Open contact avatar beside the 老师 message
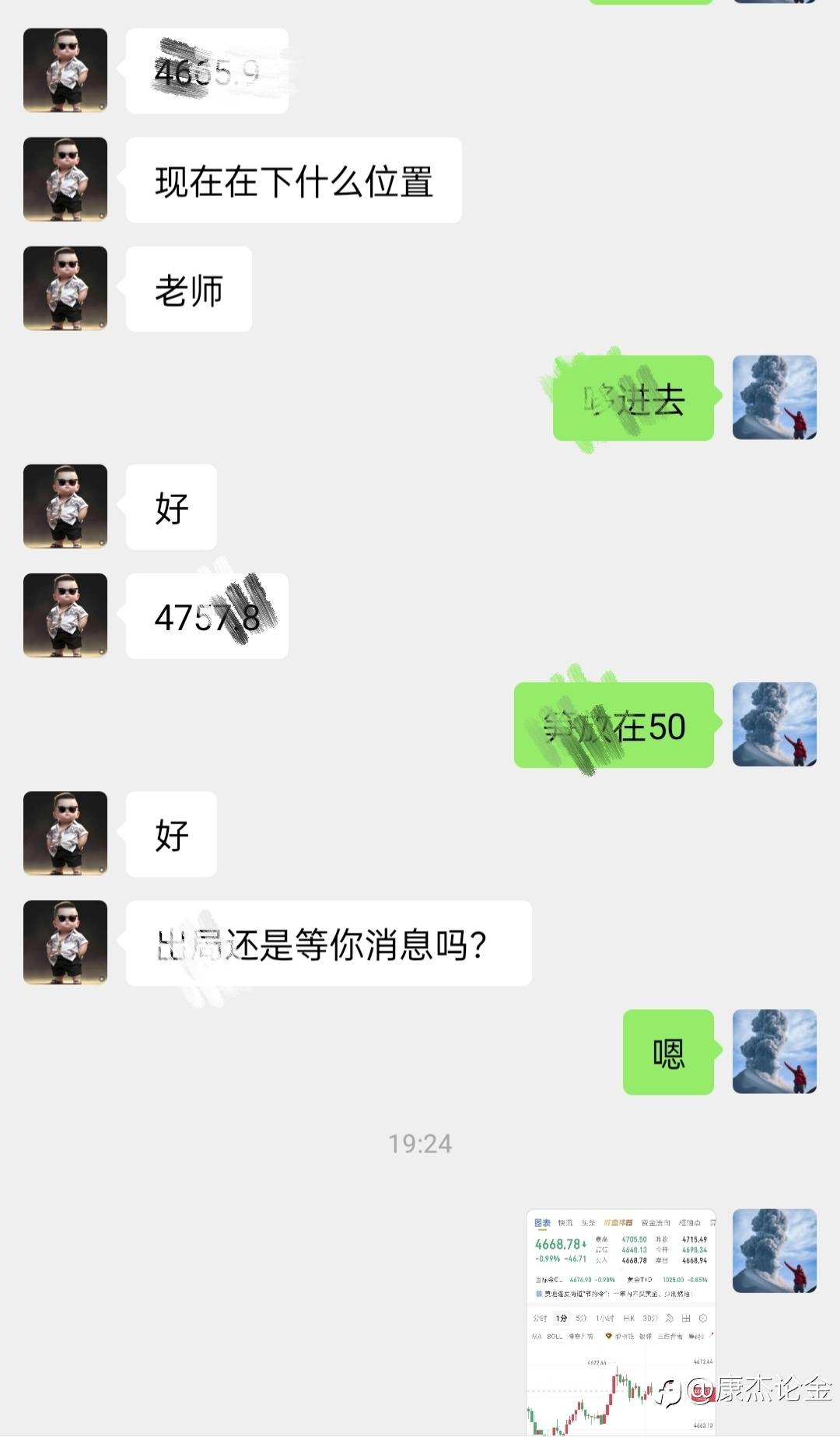The height and width of the screenshot is (1437, 840). click(x=65, y=289)
